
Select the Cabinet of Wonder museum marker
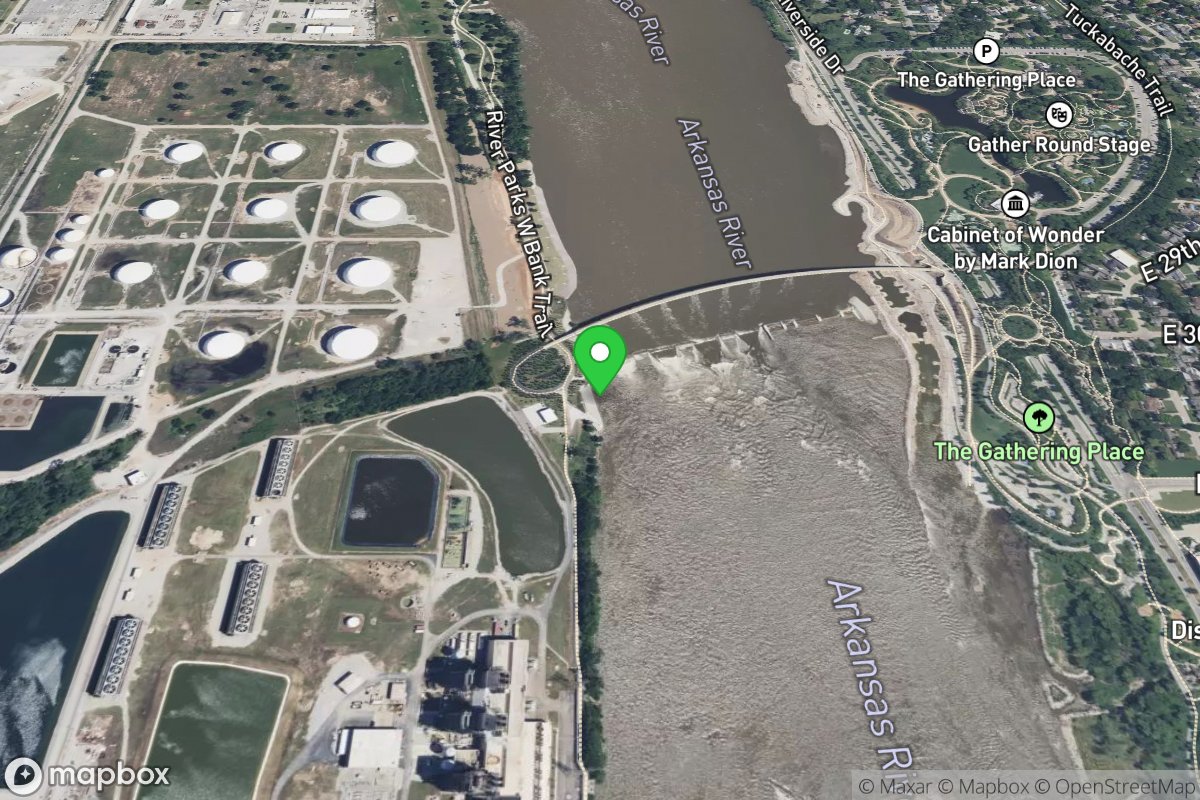(1015, 205)
